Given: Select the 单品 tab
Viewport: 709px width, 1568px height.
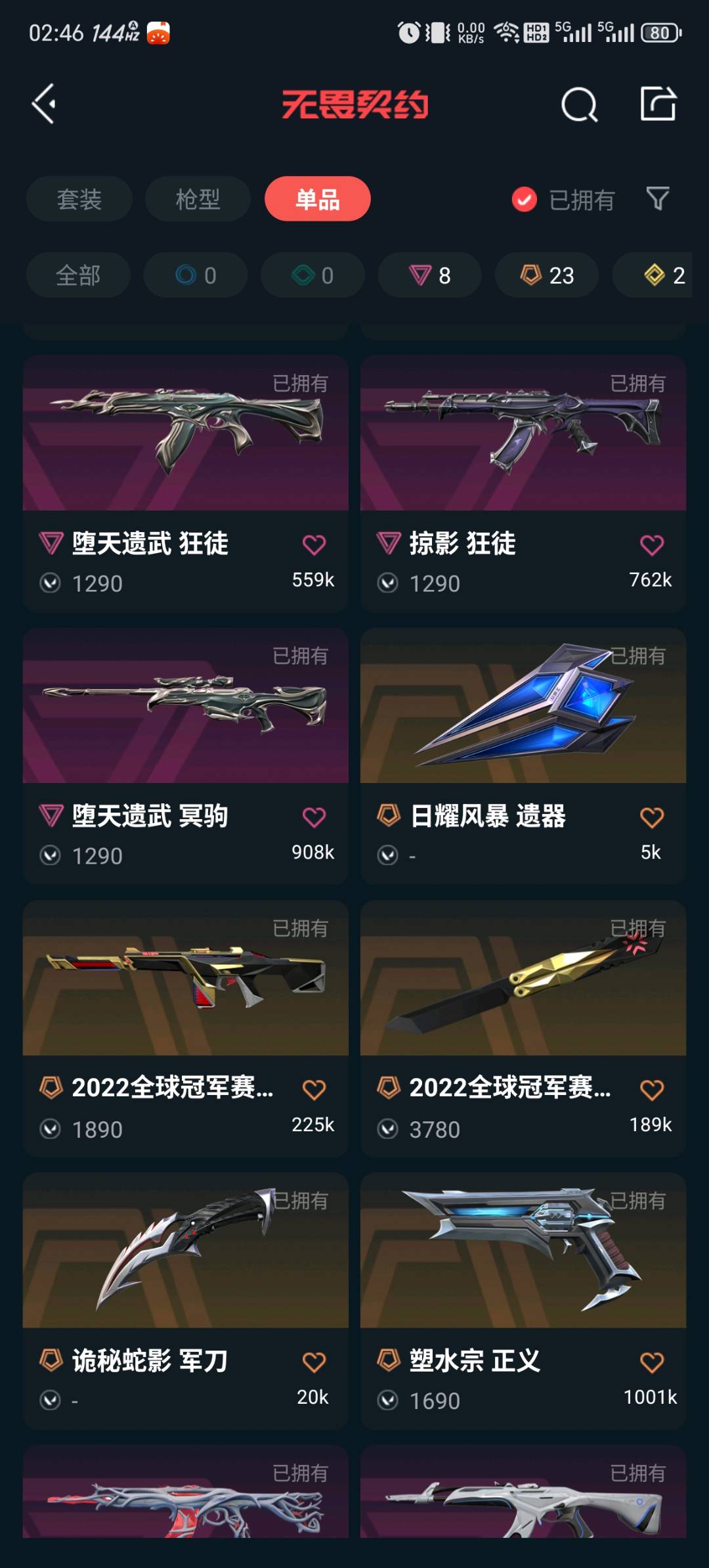Looking at the screenshot, I should (317, 199).
